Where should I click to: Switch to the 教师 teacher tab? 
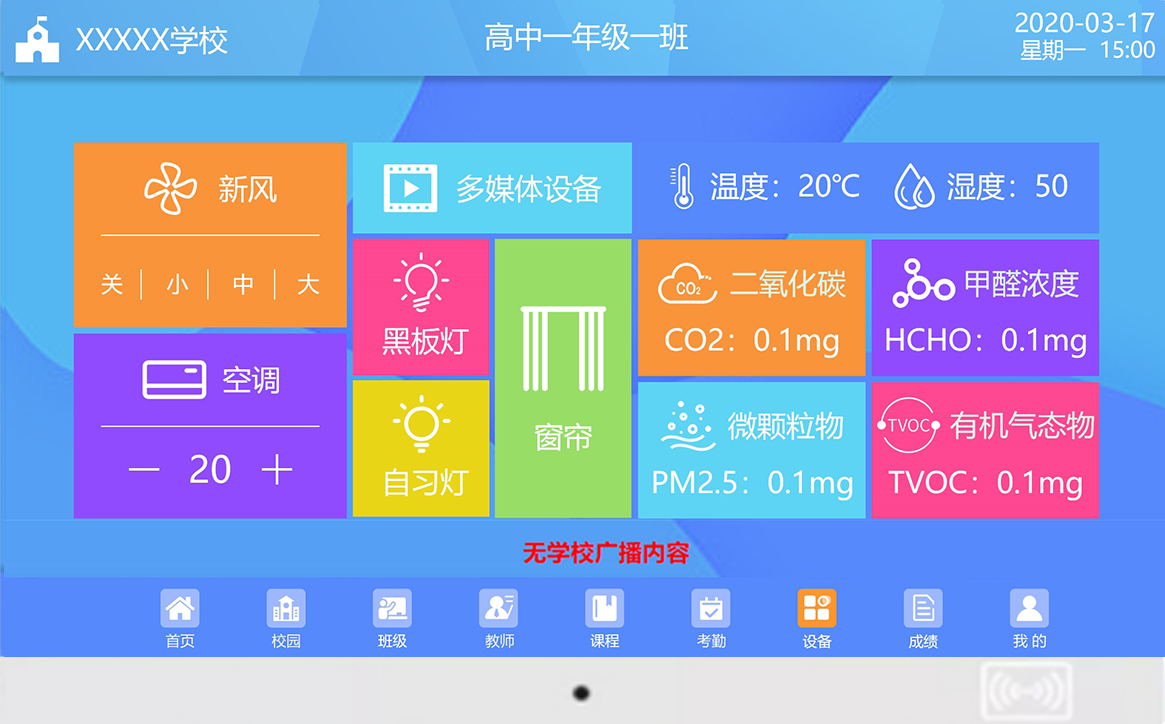pos(499,619)
